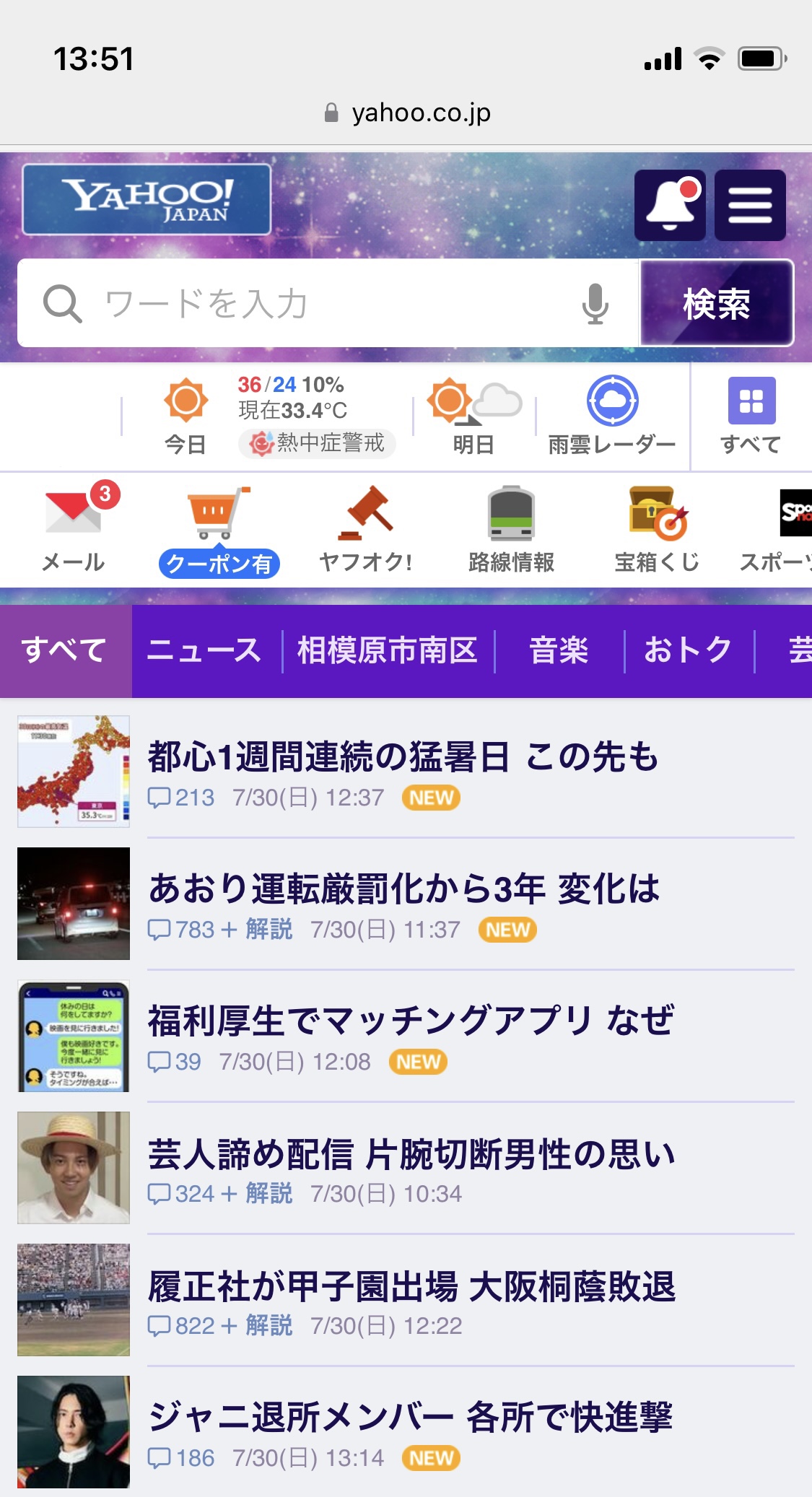Open the hamburger menu
The height and width of the screenshot is (1497, 812).
[x=750, y=205]
